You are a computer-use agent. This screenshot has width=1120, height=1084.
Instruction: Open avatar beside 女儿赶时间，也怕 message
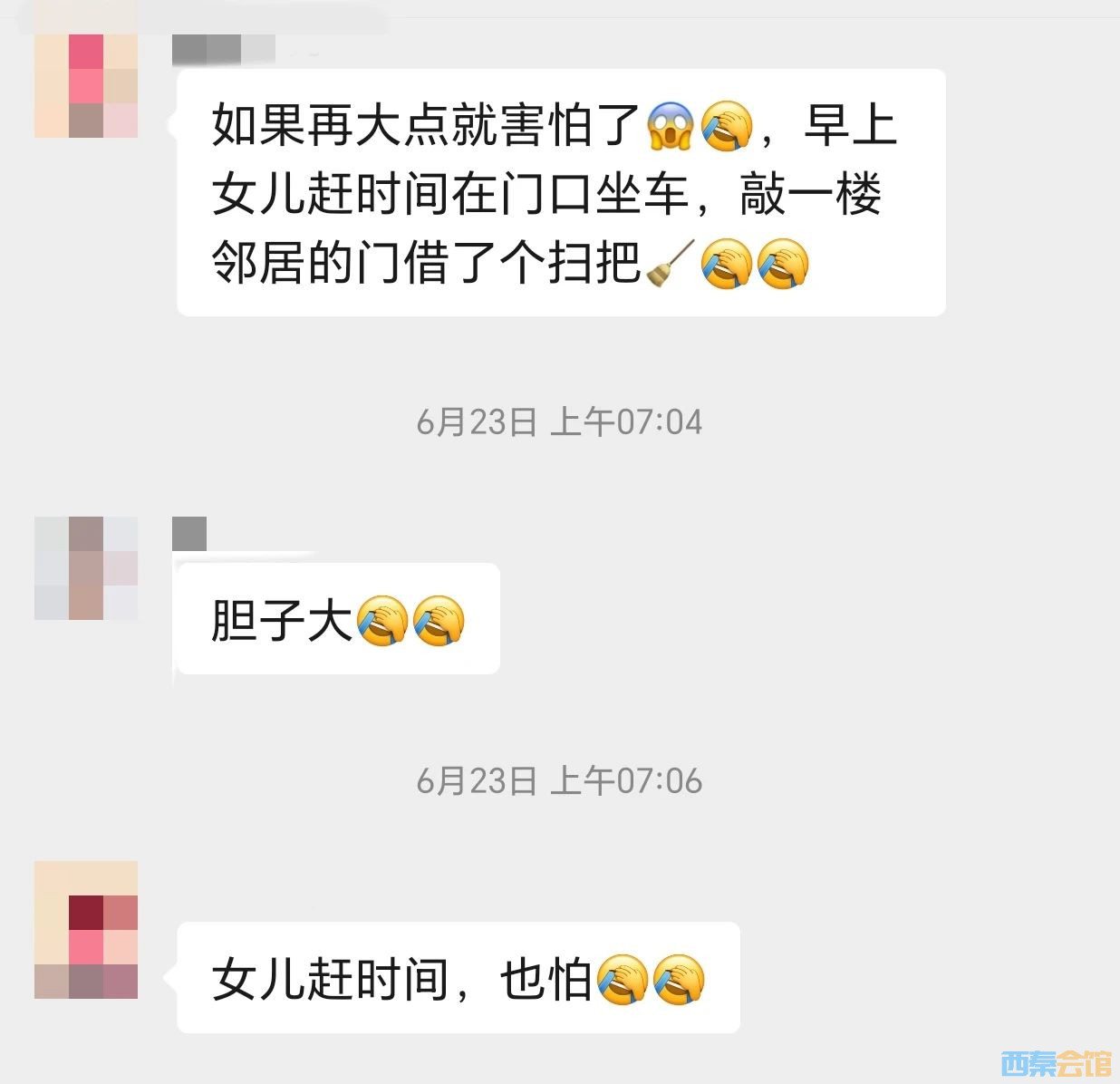click(x=86, y=930)
